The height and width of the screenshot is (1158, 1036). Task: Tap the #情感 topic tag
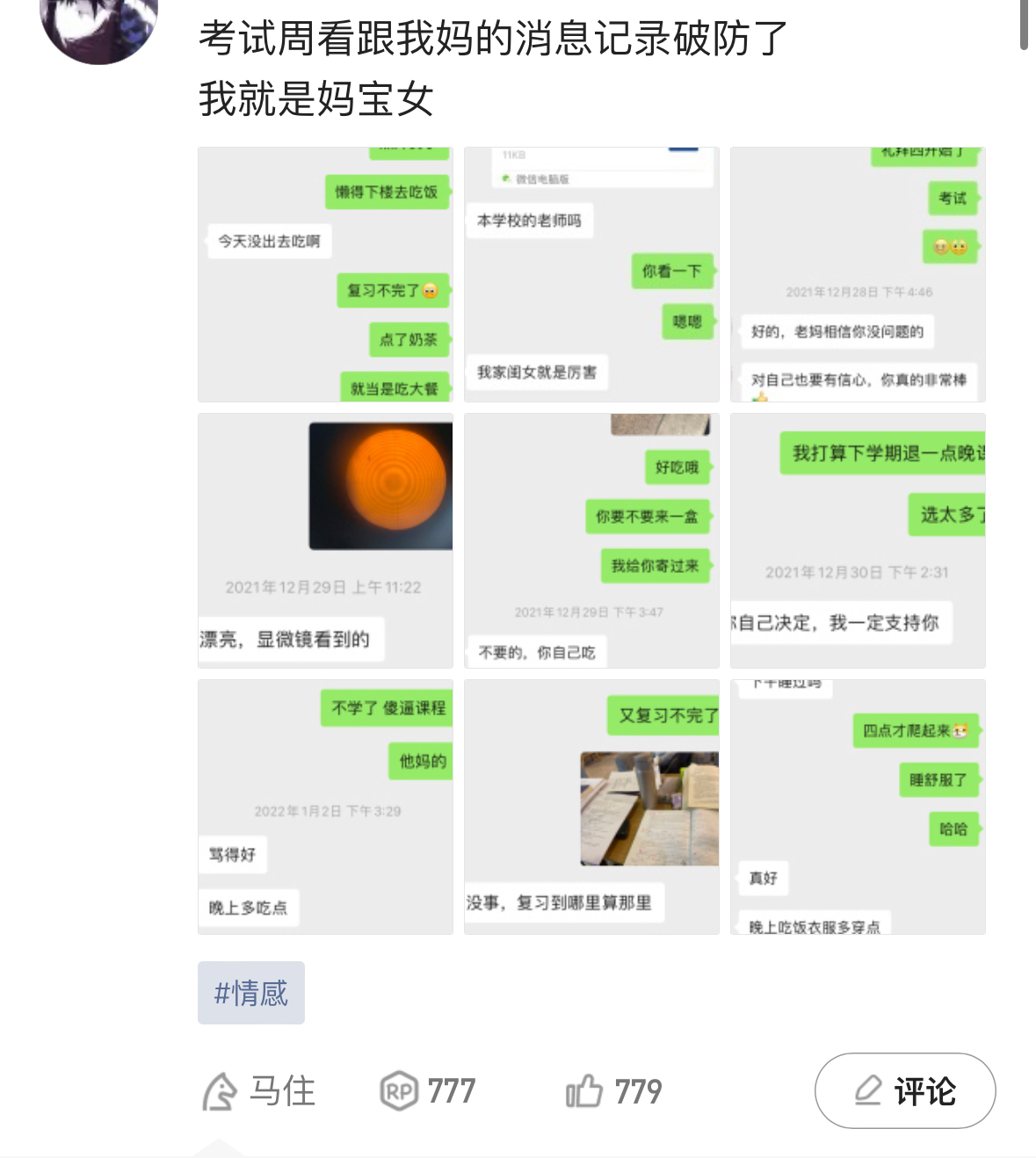coord(251,993)
